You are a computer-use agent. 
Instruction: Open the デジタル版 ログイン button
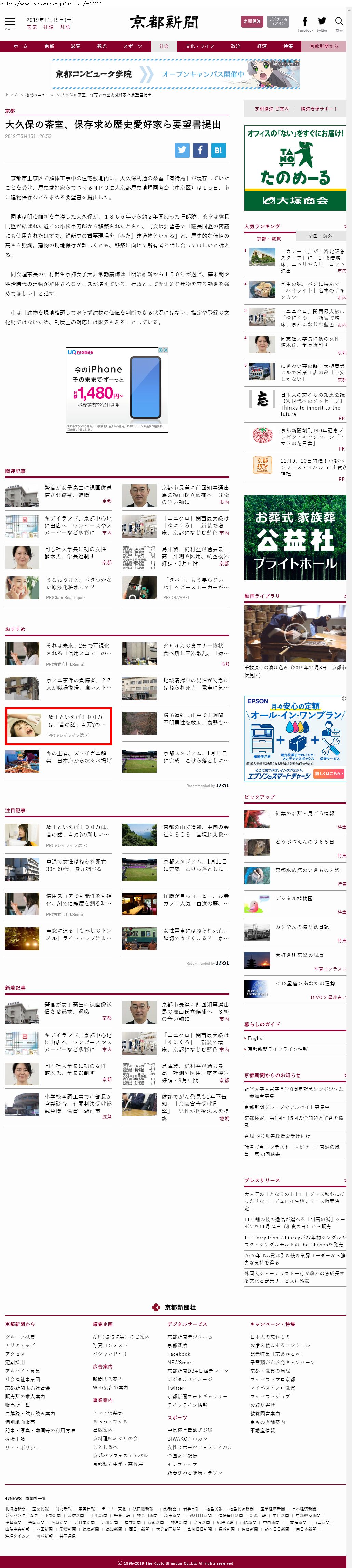278,22
